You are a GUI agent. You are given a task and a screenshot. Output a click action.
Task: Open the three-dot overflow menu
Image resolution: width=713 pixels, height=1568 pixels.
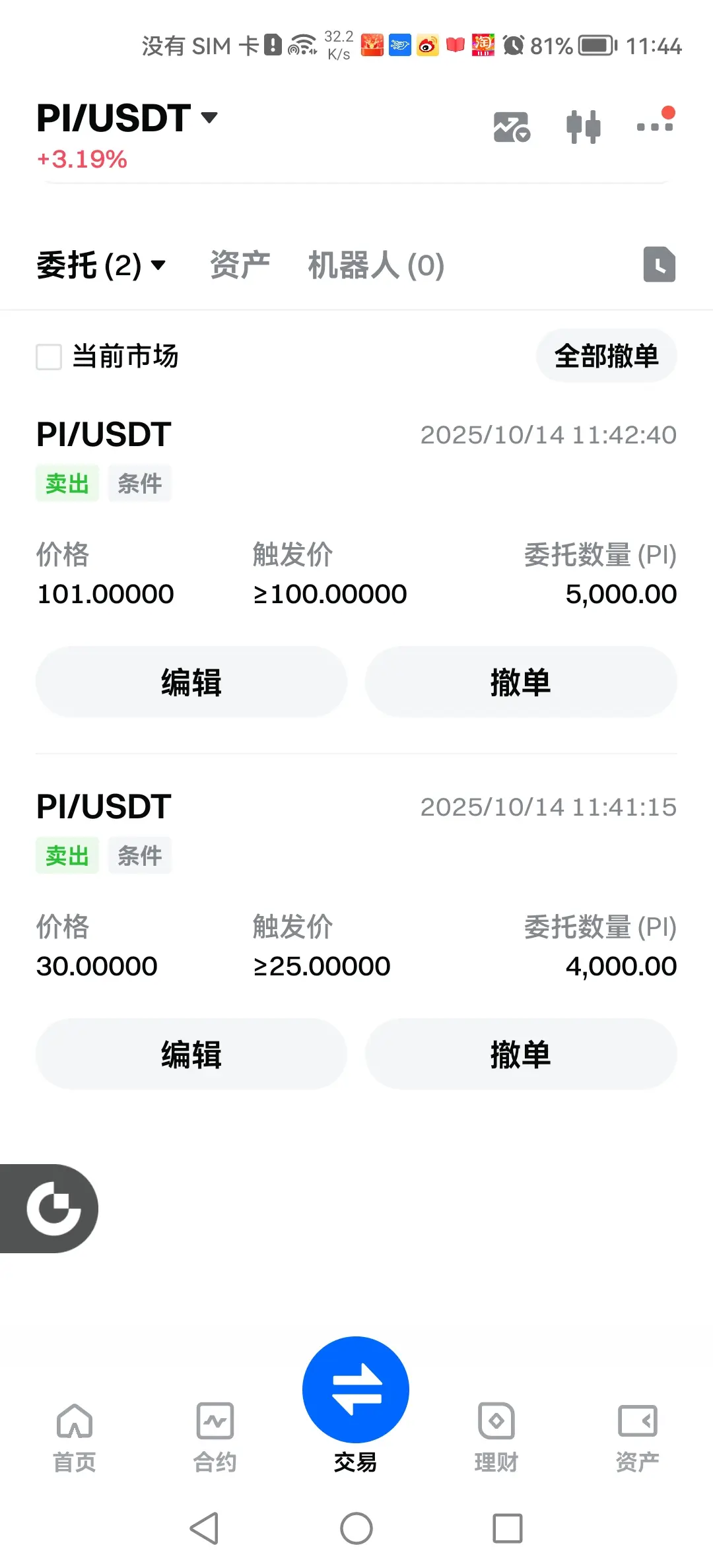[x=655, y=125]
